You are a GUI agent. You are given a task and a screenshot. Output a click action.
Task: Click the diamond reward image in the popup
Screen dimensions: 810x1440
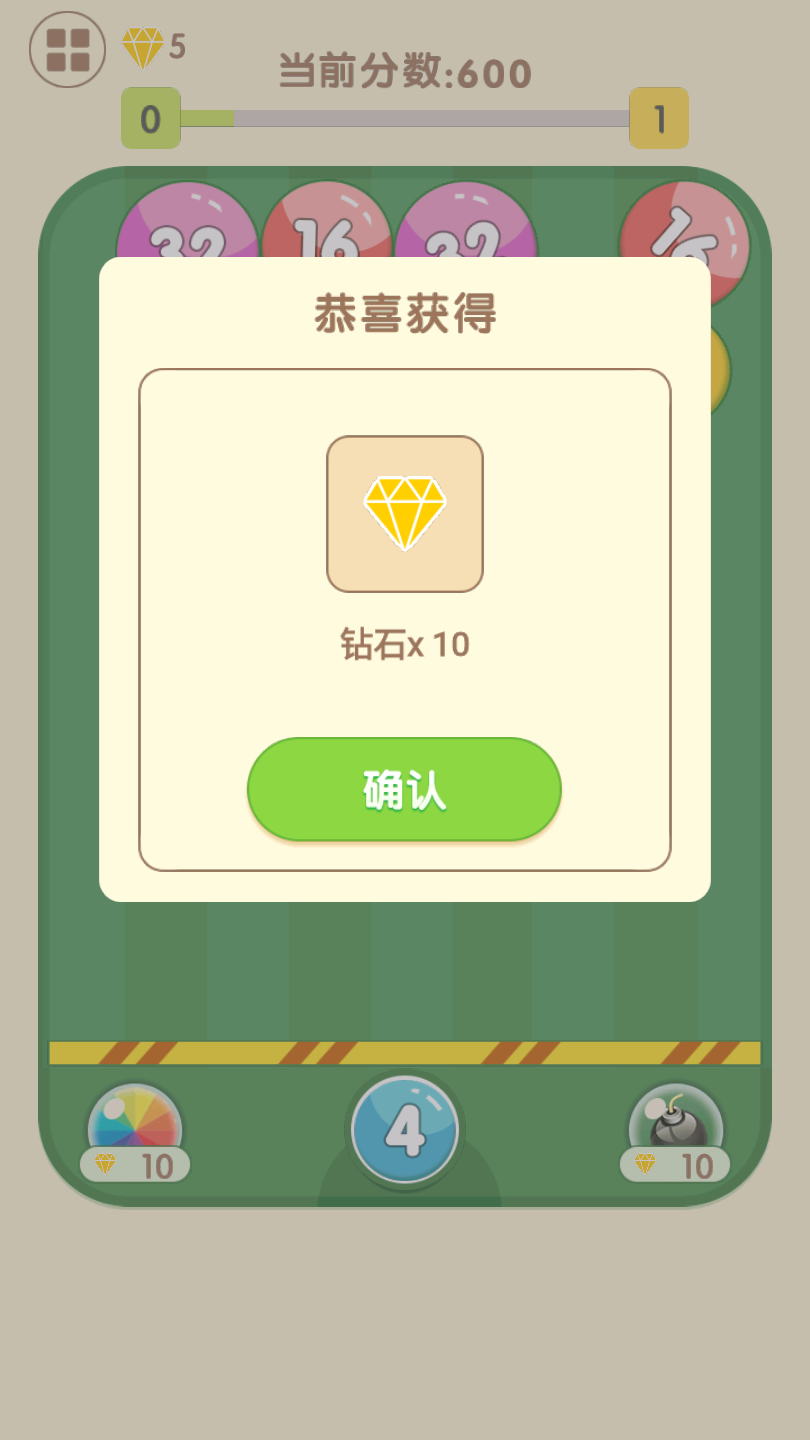pyautogui.click(x=404, y=513)
